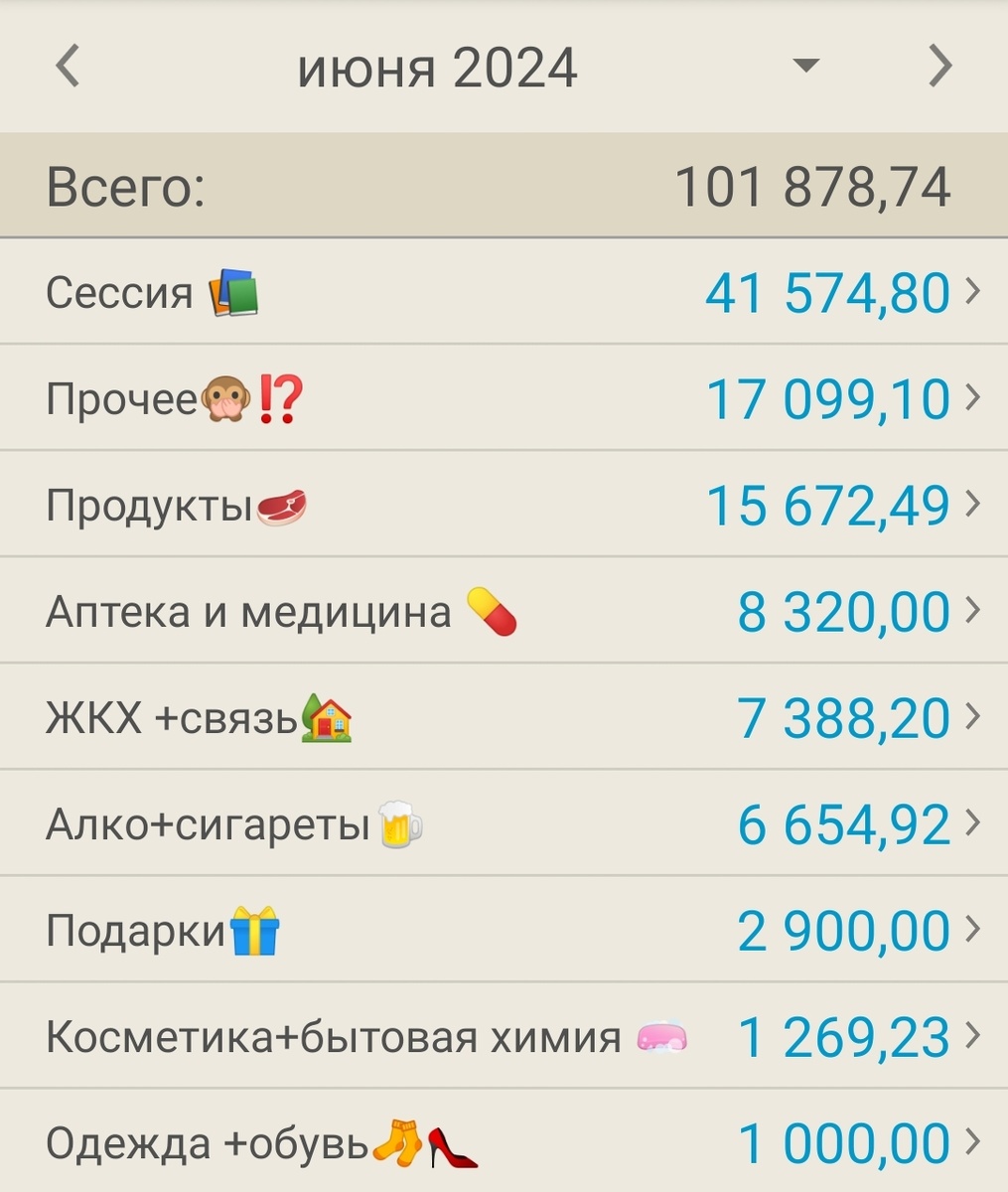Tap the gift emoji on the Подарки row
Screen dimensions: 1008x1192
253,929
